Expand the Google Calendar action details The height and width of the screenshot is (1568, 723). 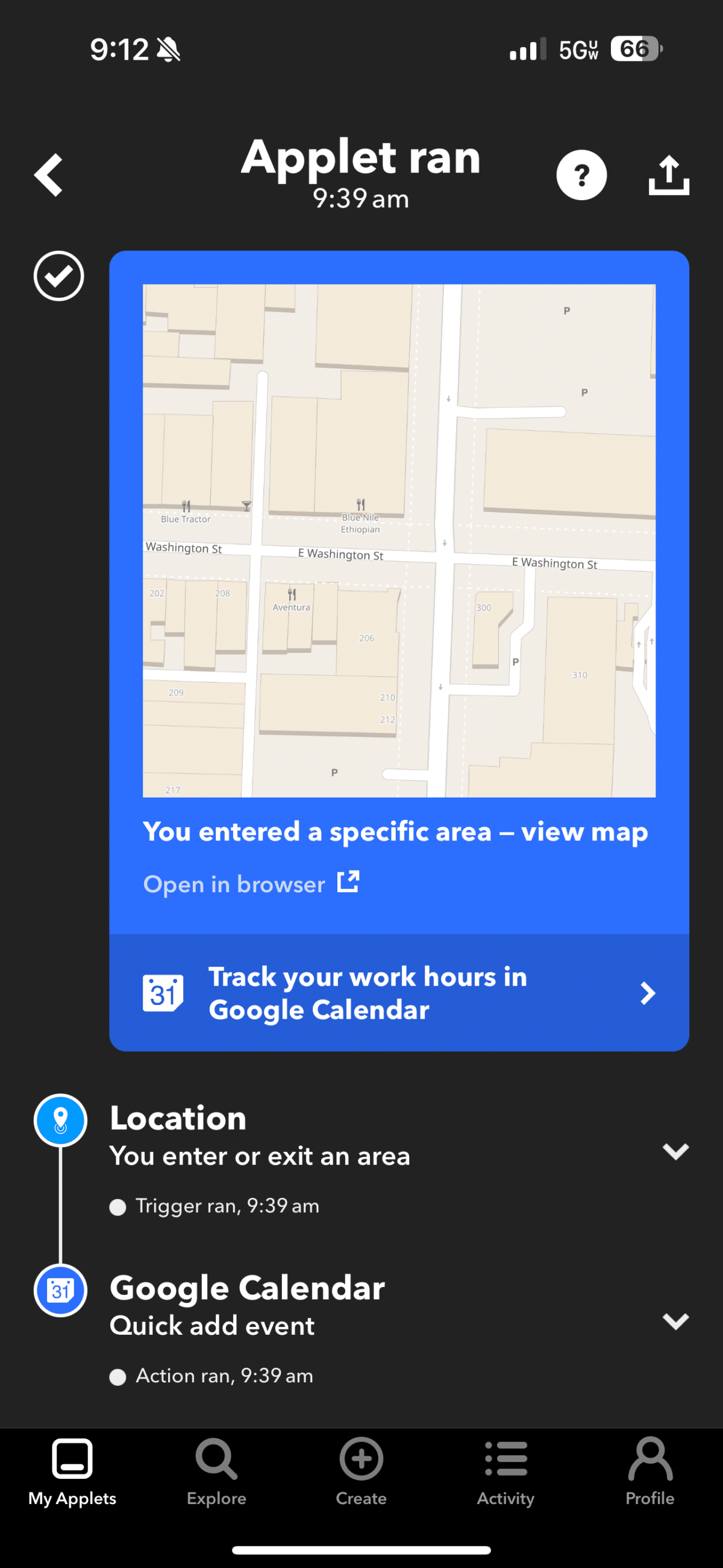pyautogui.click(x=675, y=1320)
